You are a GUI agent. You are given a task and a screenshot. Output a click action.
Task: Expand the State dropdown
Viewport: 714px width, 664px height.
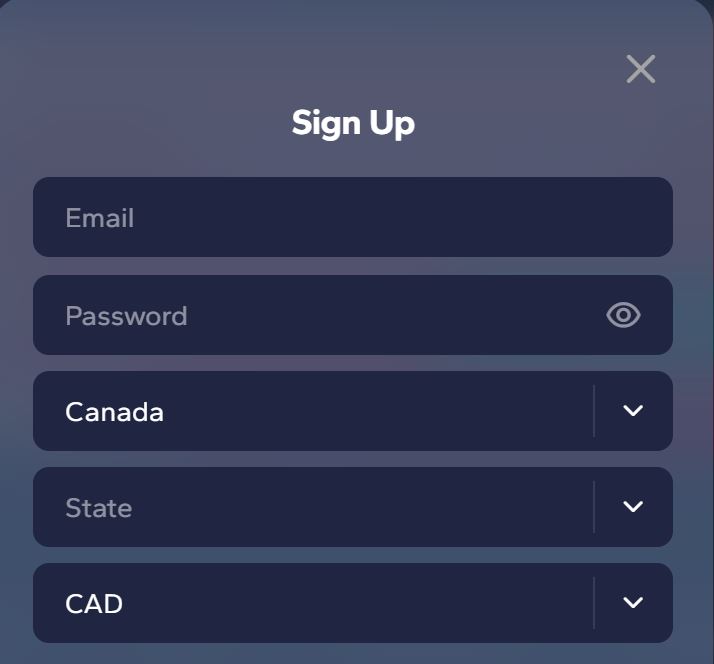(632, 507)
